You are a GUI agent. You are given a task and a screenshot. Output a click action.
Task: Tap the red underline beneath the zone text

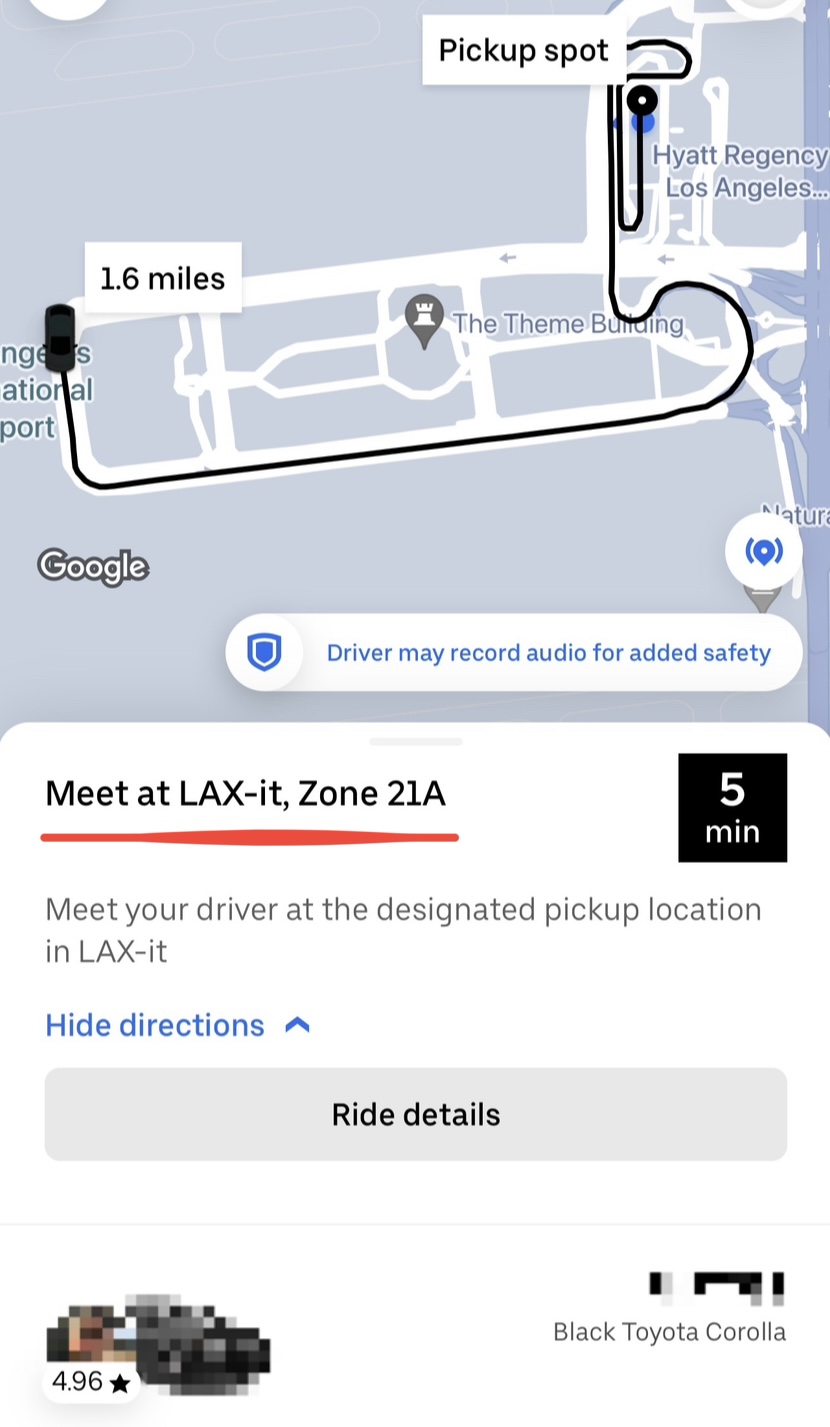(248, 833)
